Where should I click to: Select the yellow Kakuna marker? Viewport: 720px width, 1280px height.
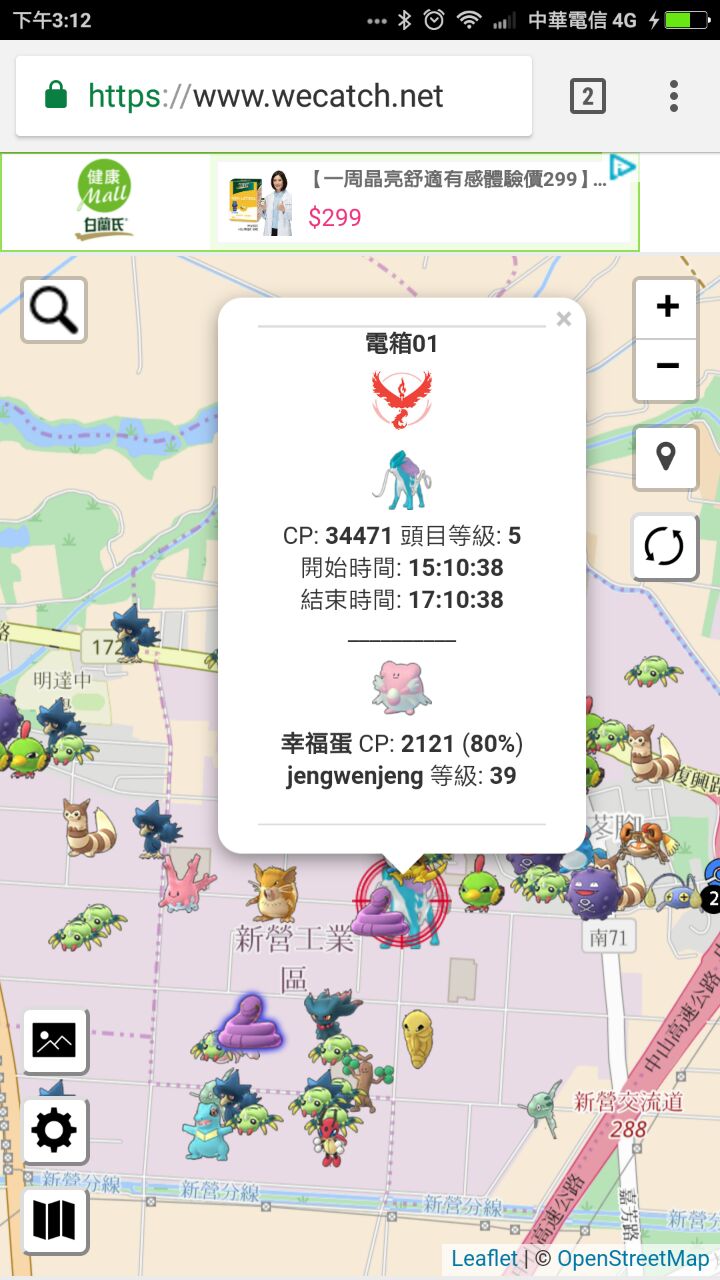tap(417, 1039)
